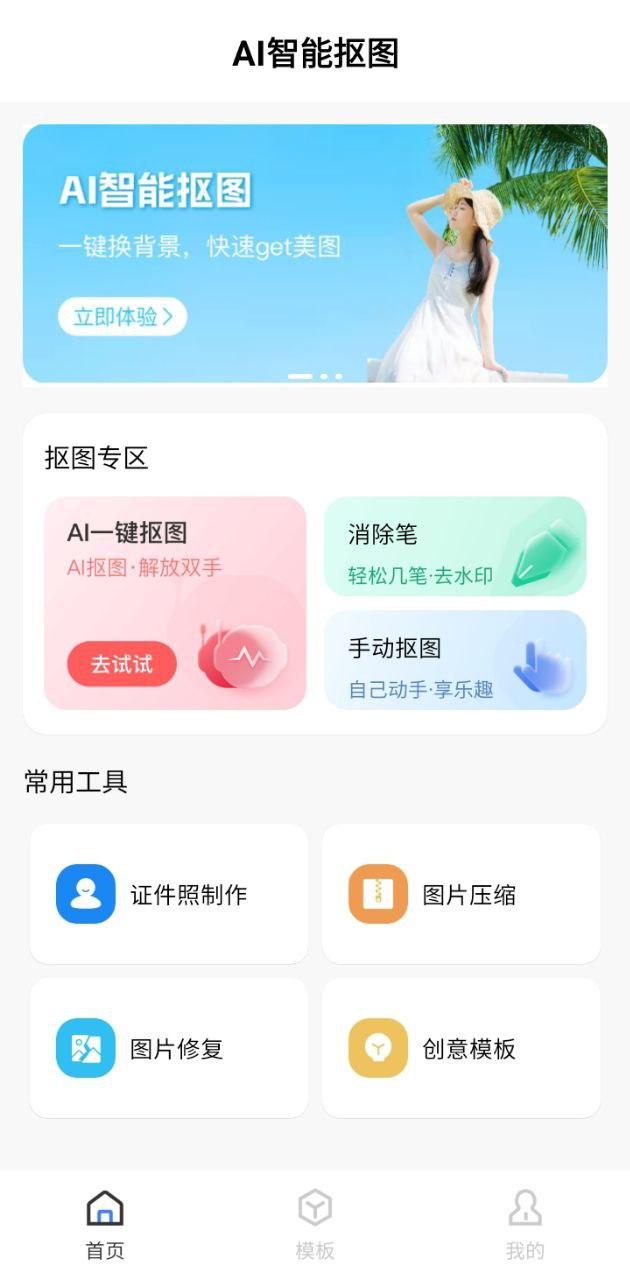Select the 手动抠图 manual cutout card

[x=455, y=660]
